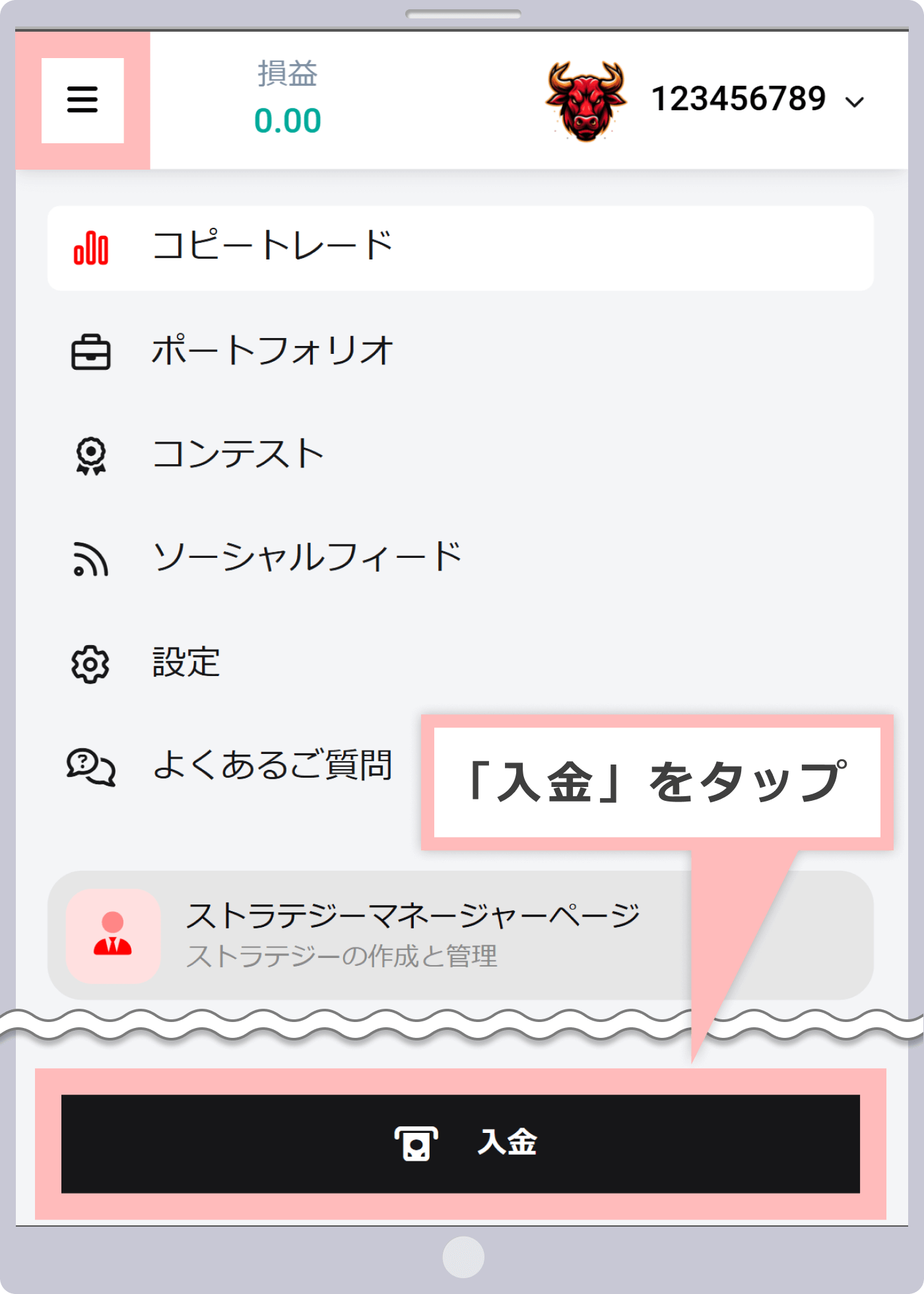Click the chat bubbles icon for FAQ
Viewport: 924px width, 1294px height.
click(x=90, y=768)
